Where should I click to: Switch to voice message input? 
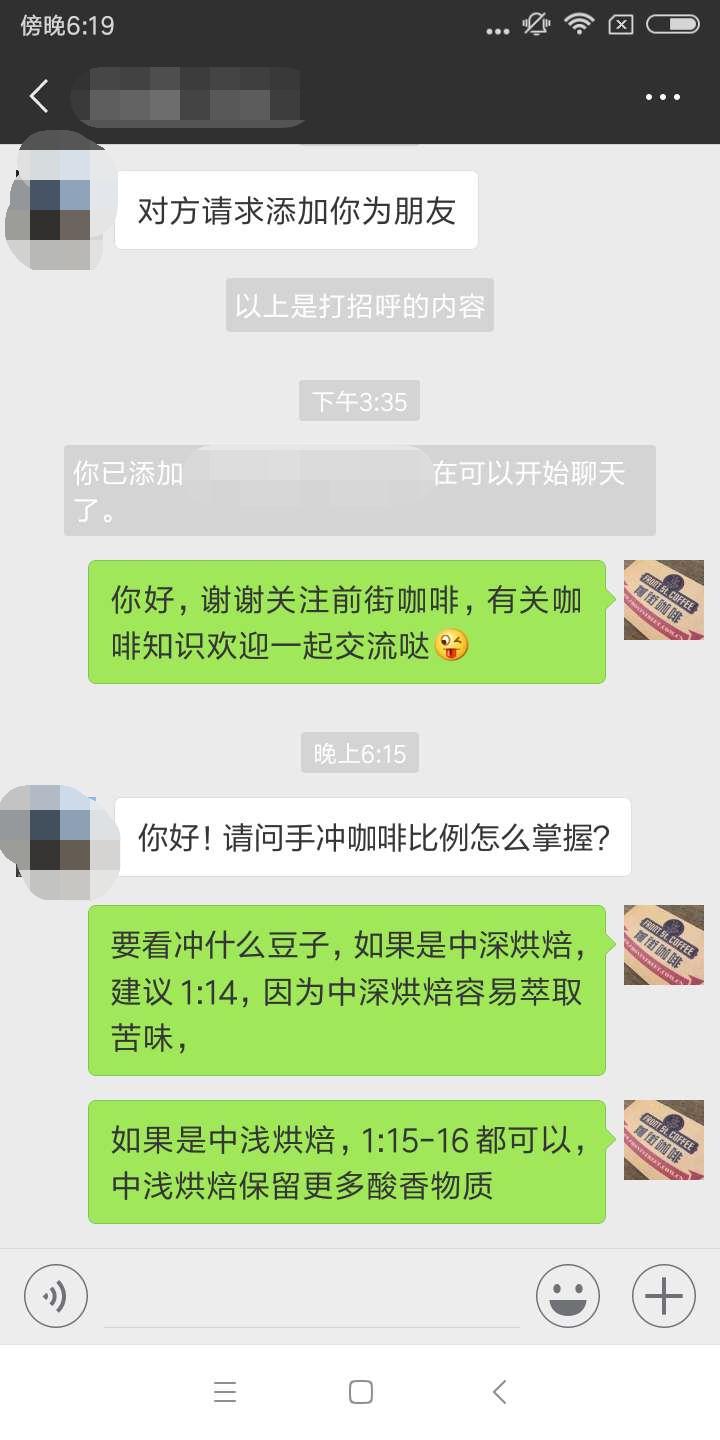pyautogui.click(x=56, y=1296)
